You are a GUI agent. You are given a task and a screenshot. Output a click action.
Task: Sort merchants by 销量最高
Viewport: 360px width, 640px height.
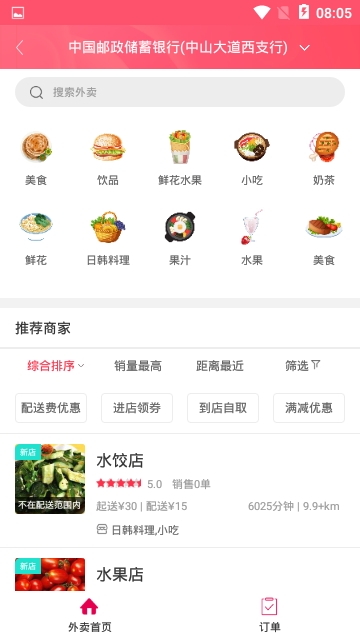138,366
